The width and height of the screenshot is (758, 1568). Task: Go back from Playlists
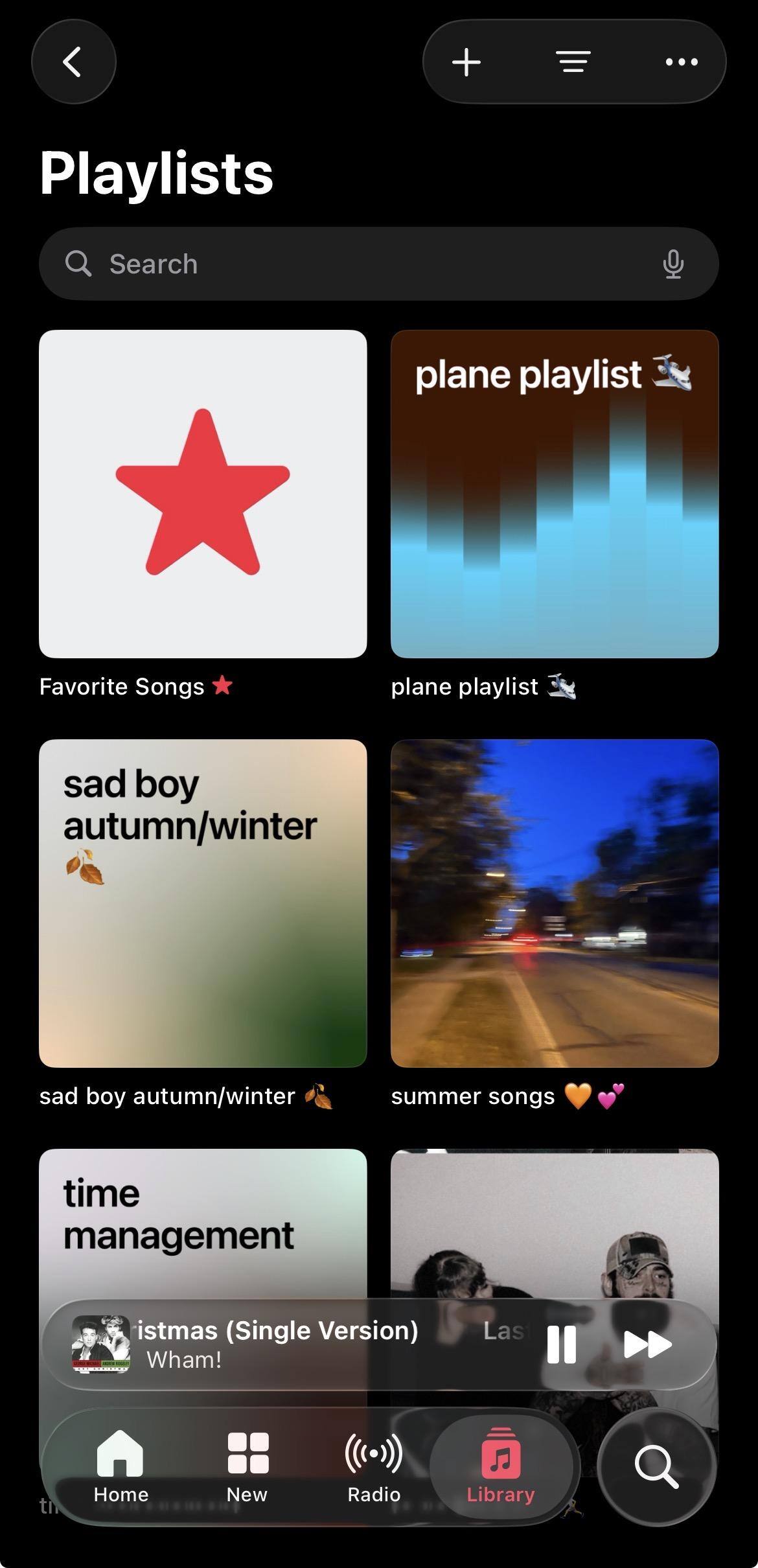click(x=73, y=62)
